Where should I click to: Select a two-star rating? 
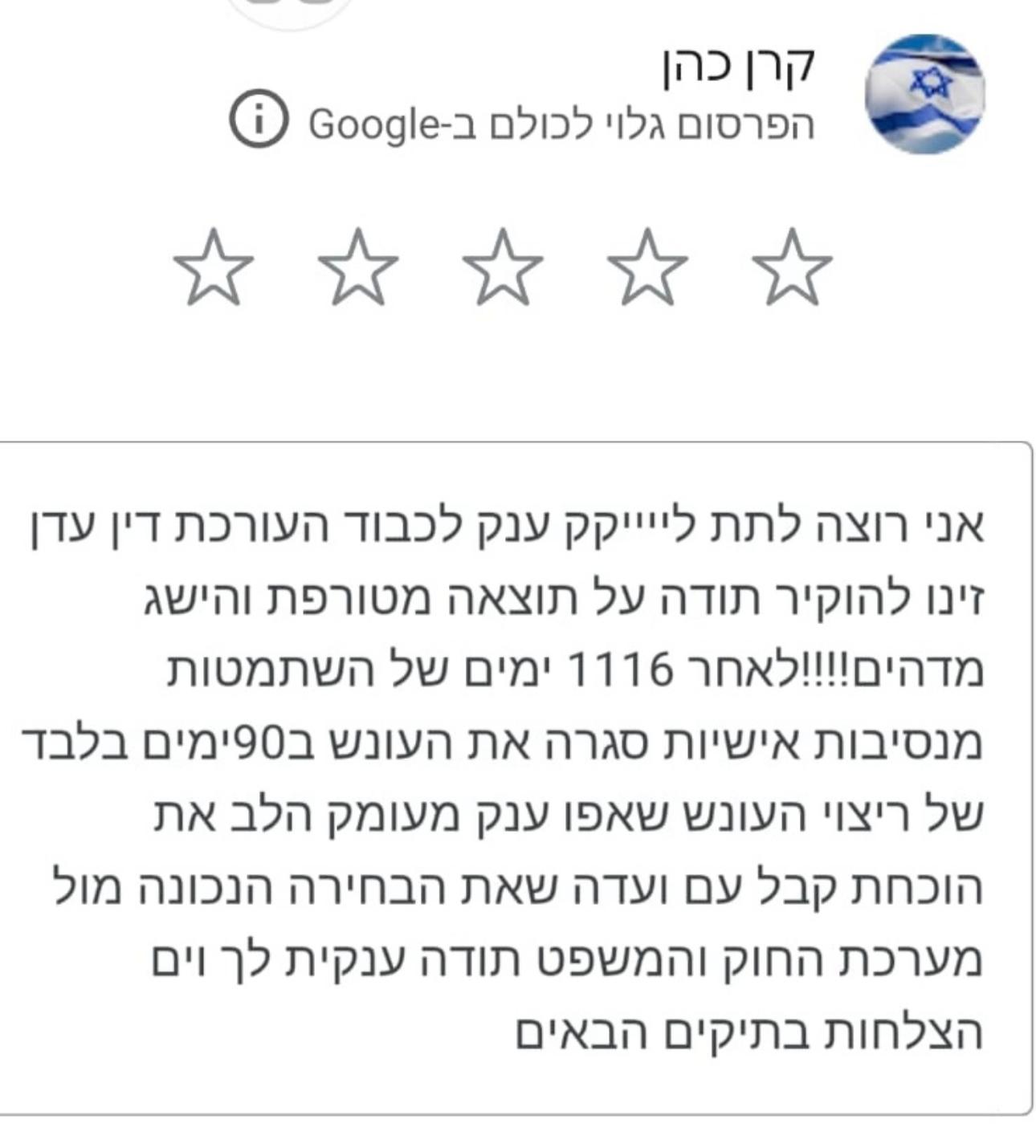click(647, 267)
